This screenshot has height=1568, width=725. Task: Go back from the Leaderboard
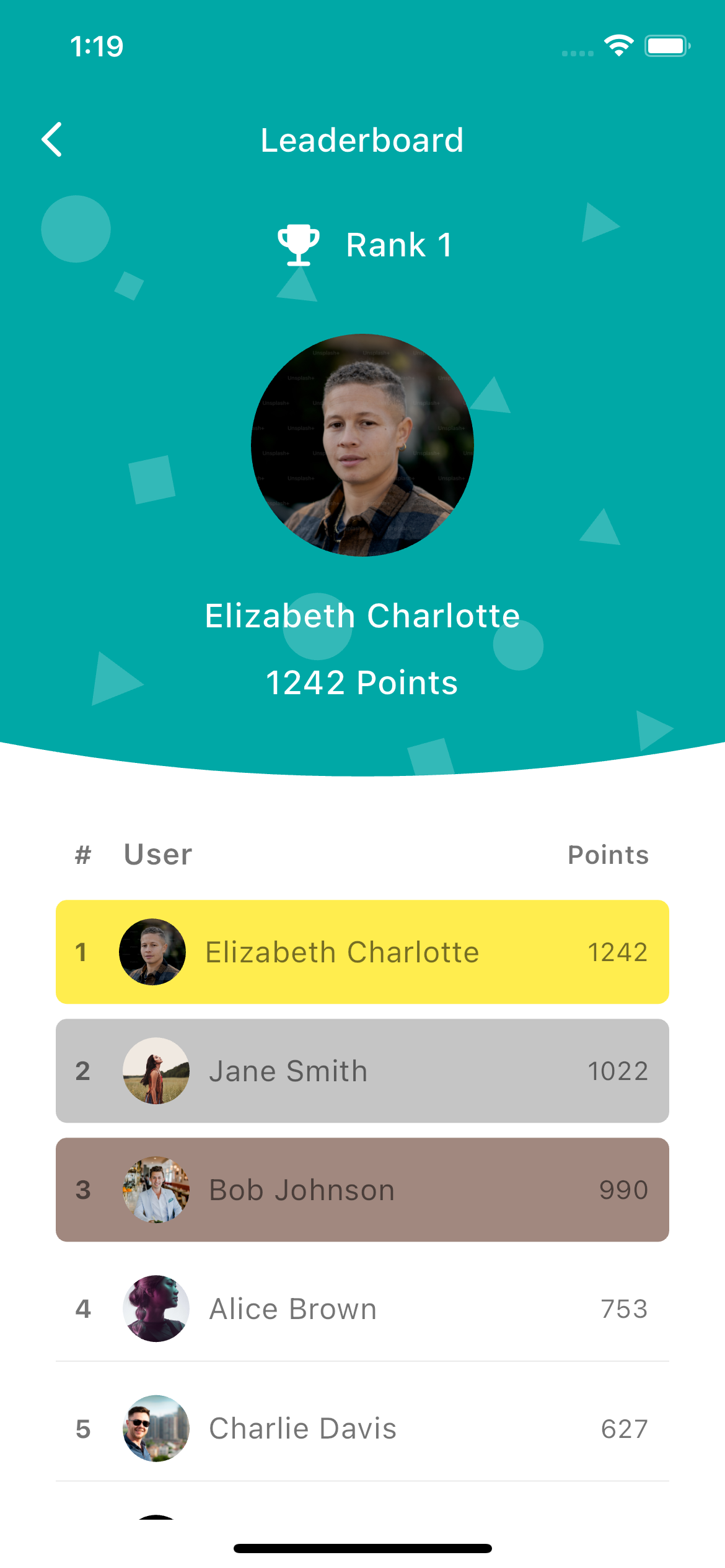pos(52,139)
